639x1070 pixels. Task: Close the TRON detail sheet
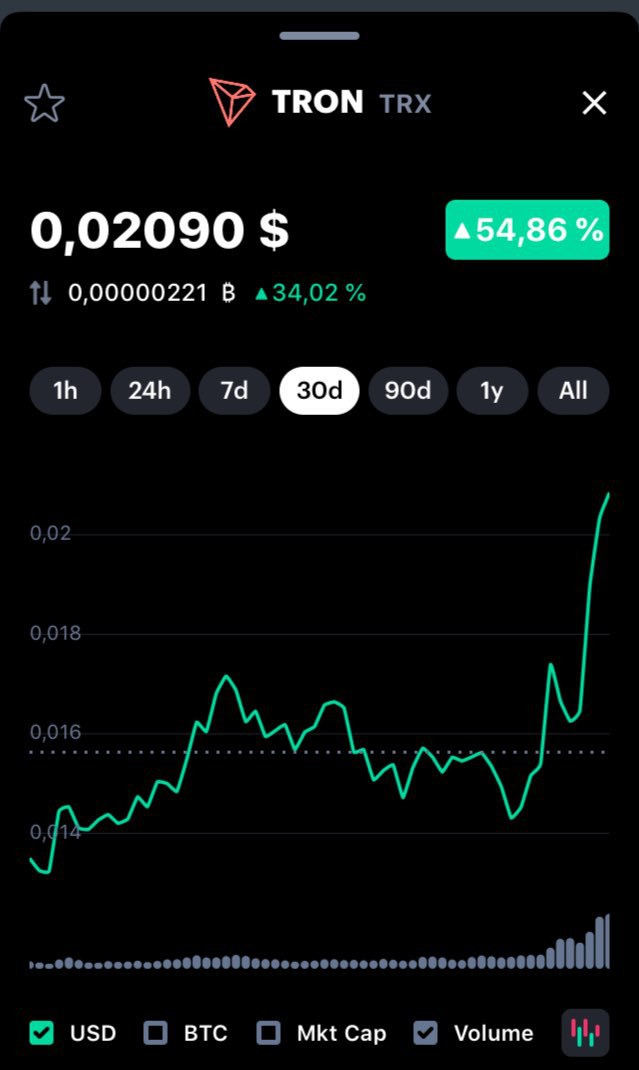pyautogui.click(x=594, y=104)
